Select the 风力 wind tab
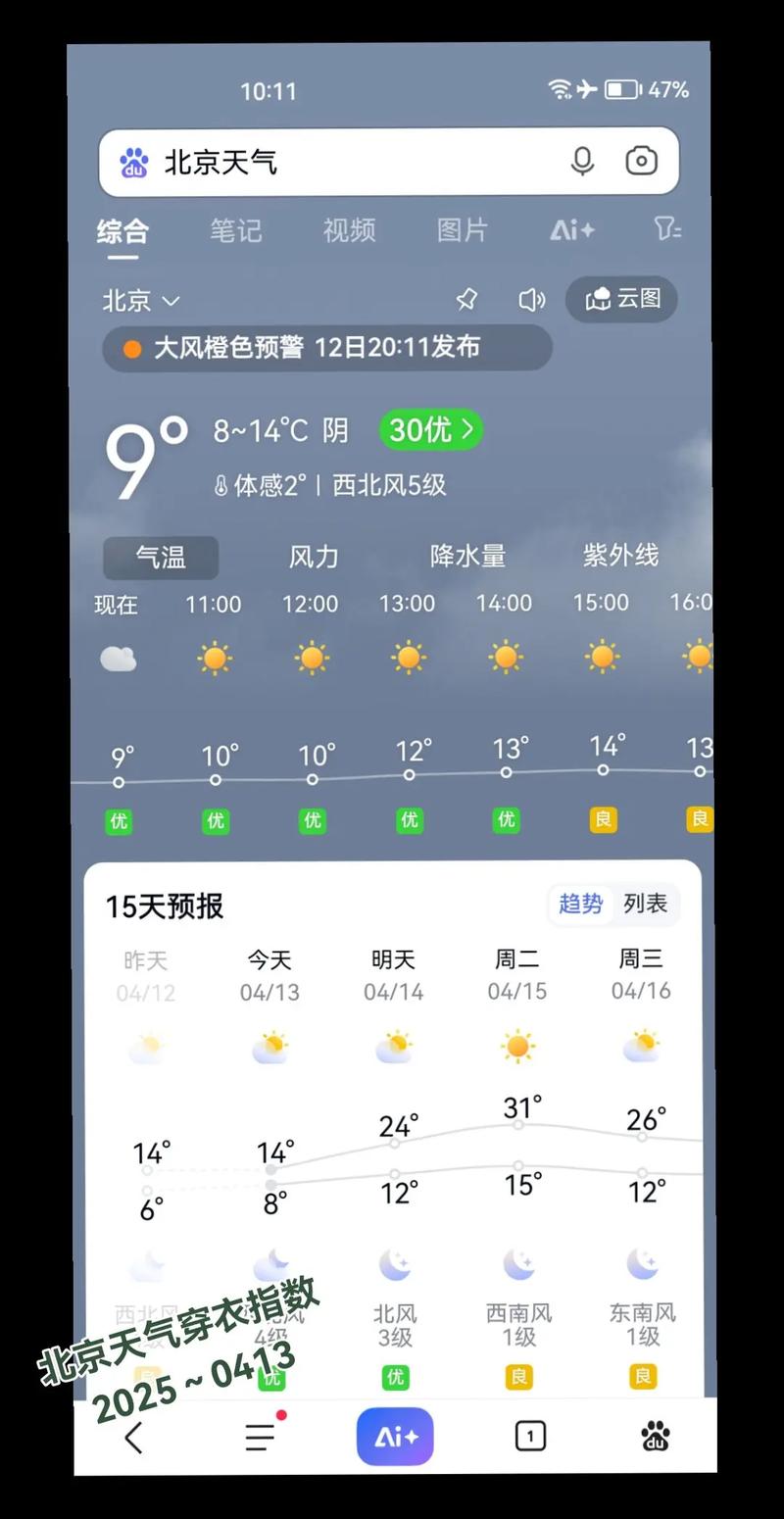The width and height of the screenshot is (784, 1519). 314,557
